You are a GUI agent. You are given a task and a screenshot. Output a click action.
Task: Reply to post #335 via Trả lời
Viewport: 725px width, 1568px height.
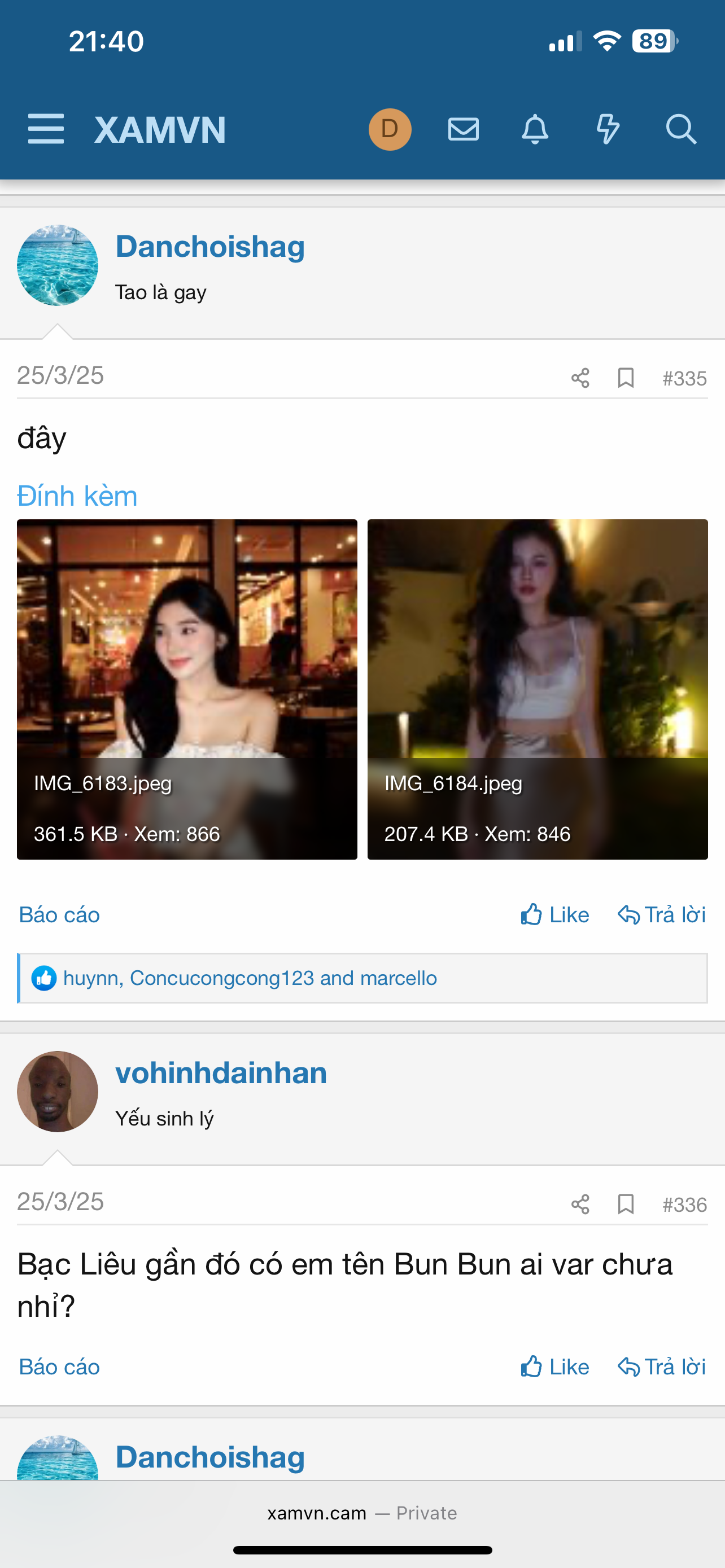[x=662, y=915]
